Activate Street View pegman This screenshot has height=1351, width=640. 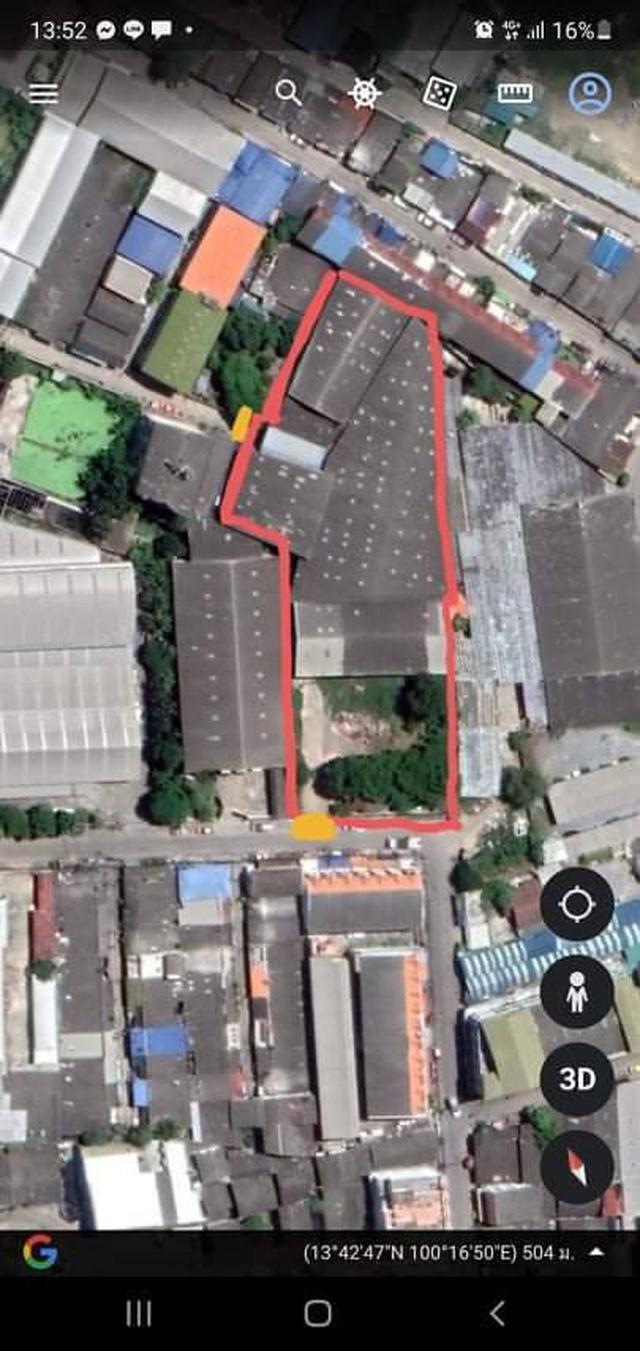(577, 992)
